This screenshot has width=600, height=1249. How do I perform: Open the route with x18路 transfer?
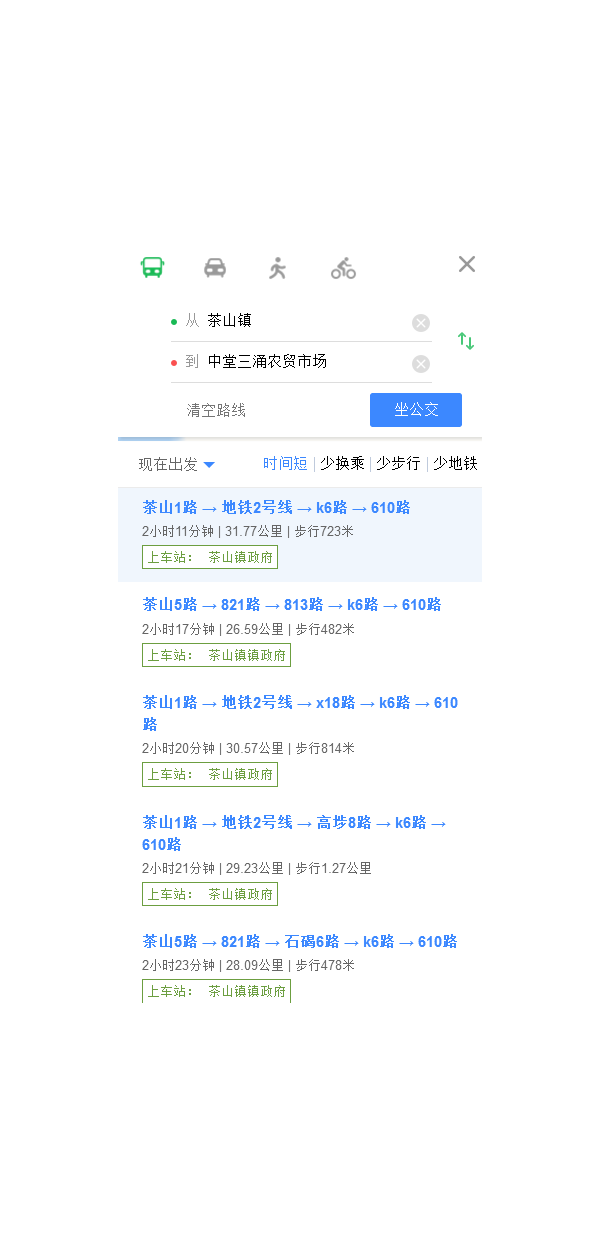[300, 703]
